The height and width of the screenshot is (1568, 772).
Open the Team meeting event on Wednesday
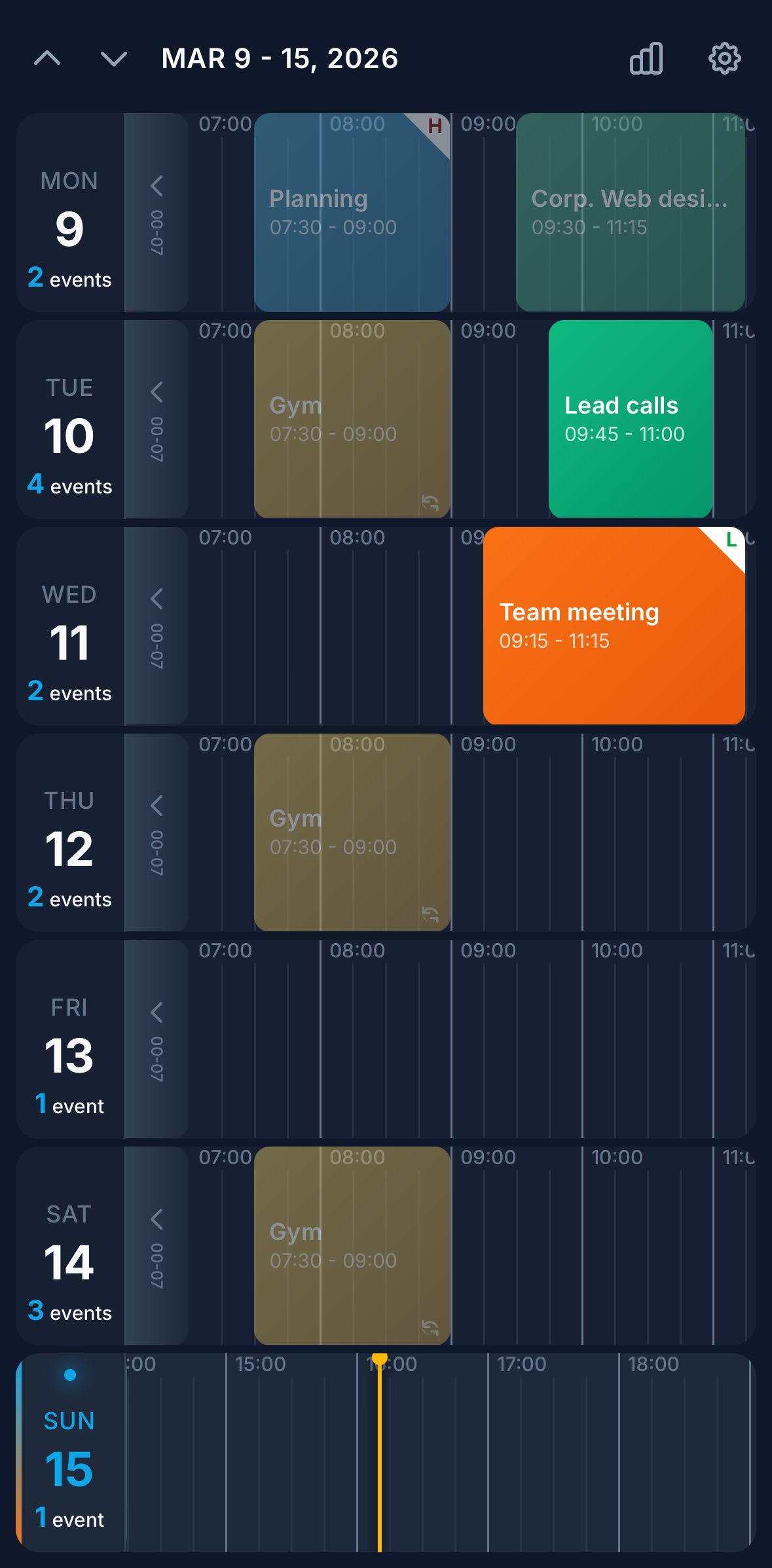click(614, 625)
